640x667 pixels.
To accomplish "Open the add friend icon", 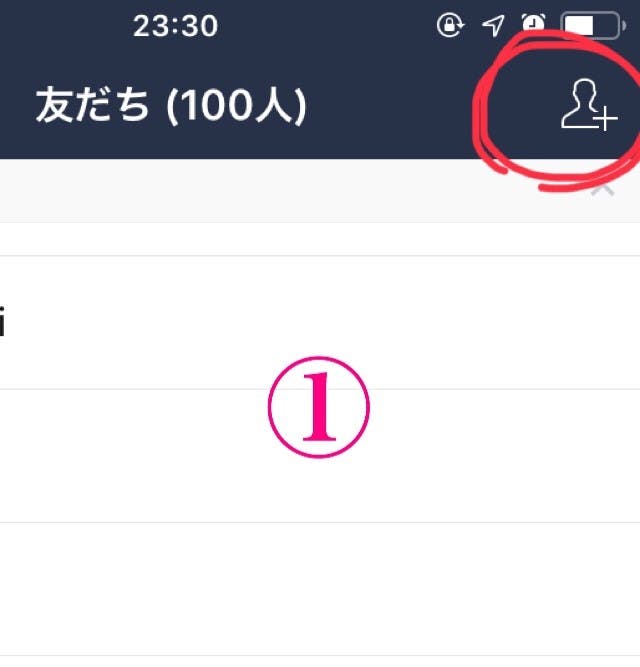I will click(x=588, y=106).
